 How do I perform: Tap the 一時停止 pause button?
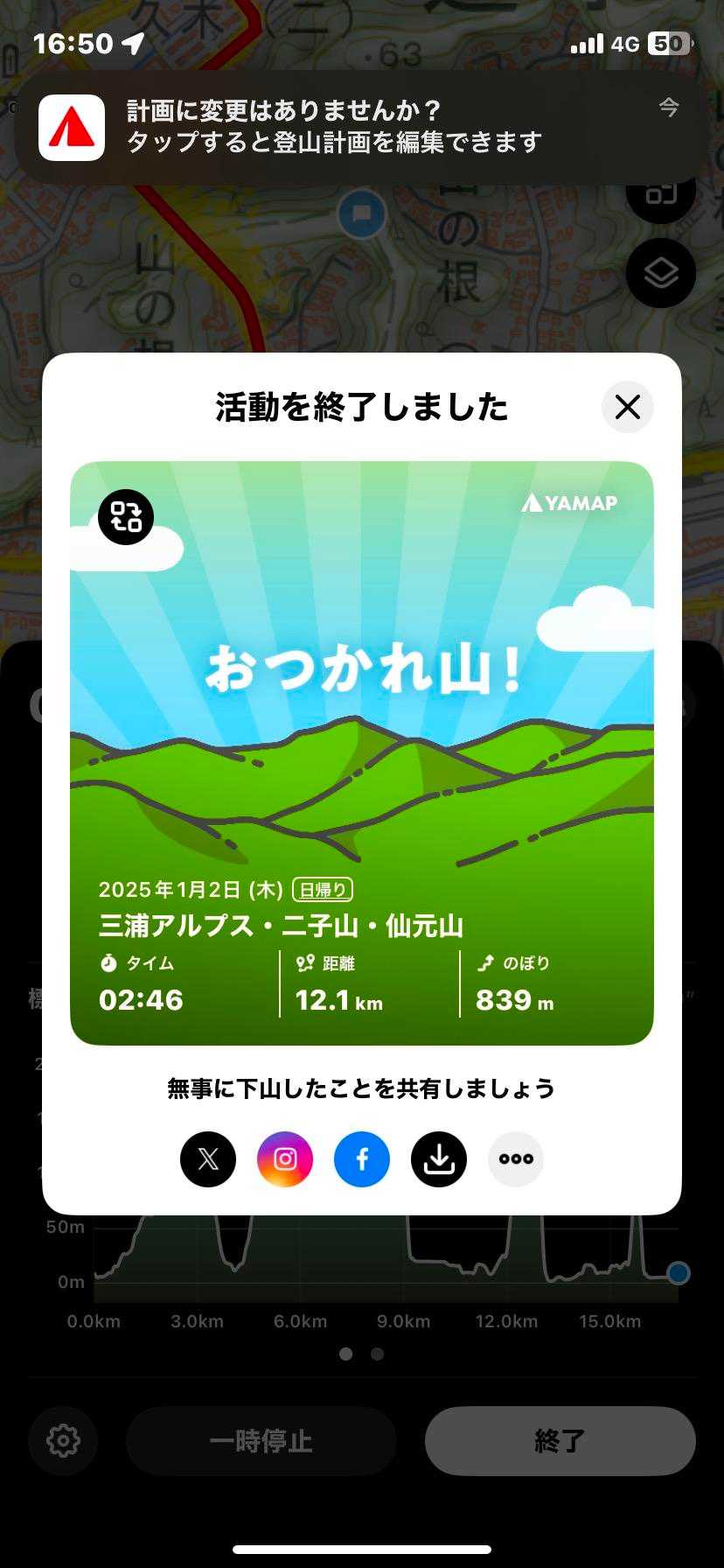click(261, 1440)
